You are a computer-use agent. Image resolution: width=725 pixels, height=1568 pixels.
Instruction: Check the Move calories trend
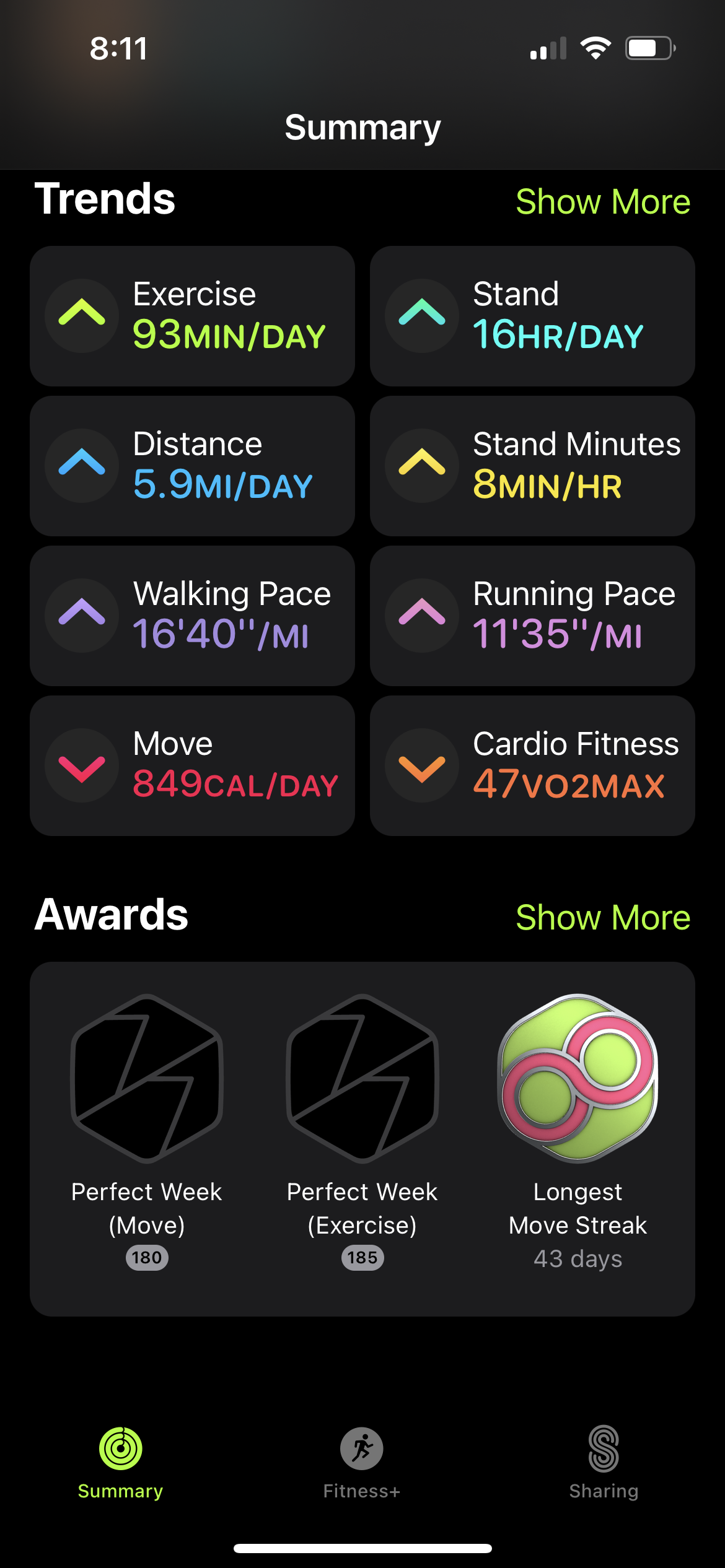(192, 765)
